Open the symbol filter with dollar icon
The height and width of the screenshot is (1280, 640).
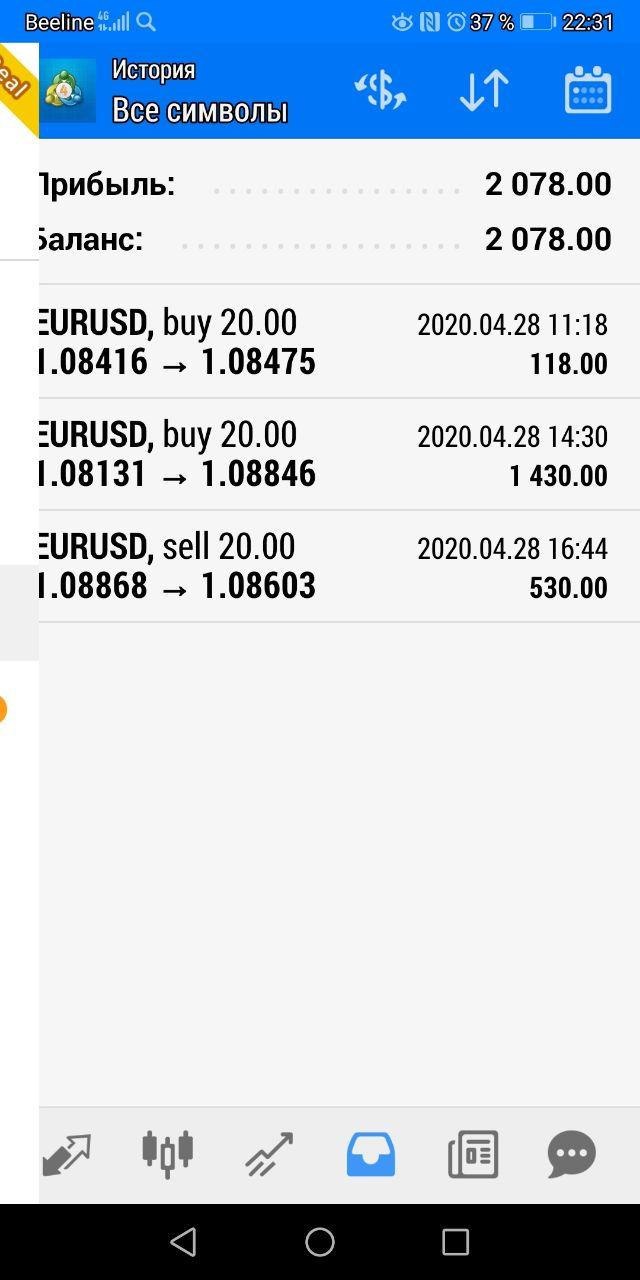pos(380,91)
